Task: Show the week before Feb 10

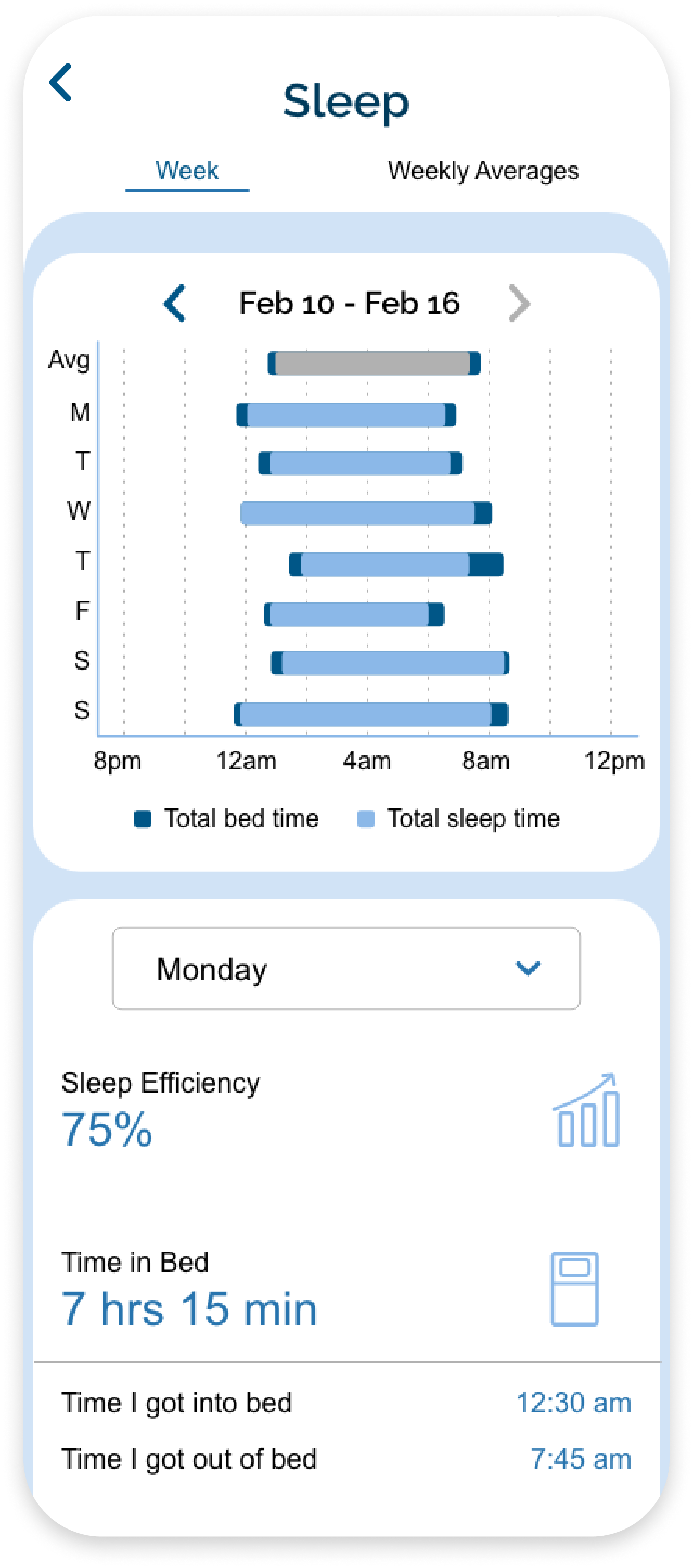Action: tap(175, 303)
